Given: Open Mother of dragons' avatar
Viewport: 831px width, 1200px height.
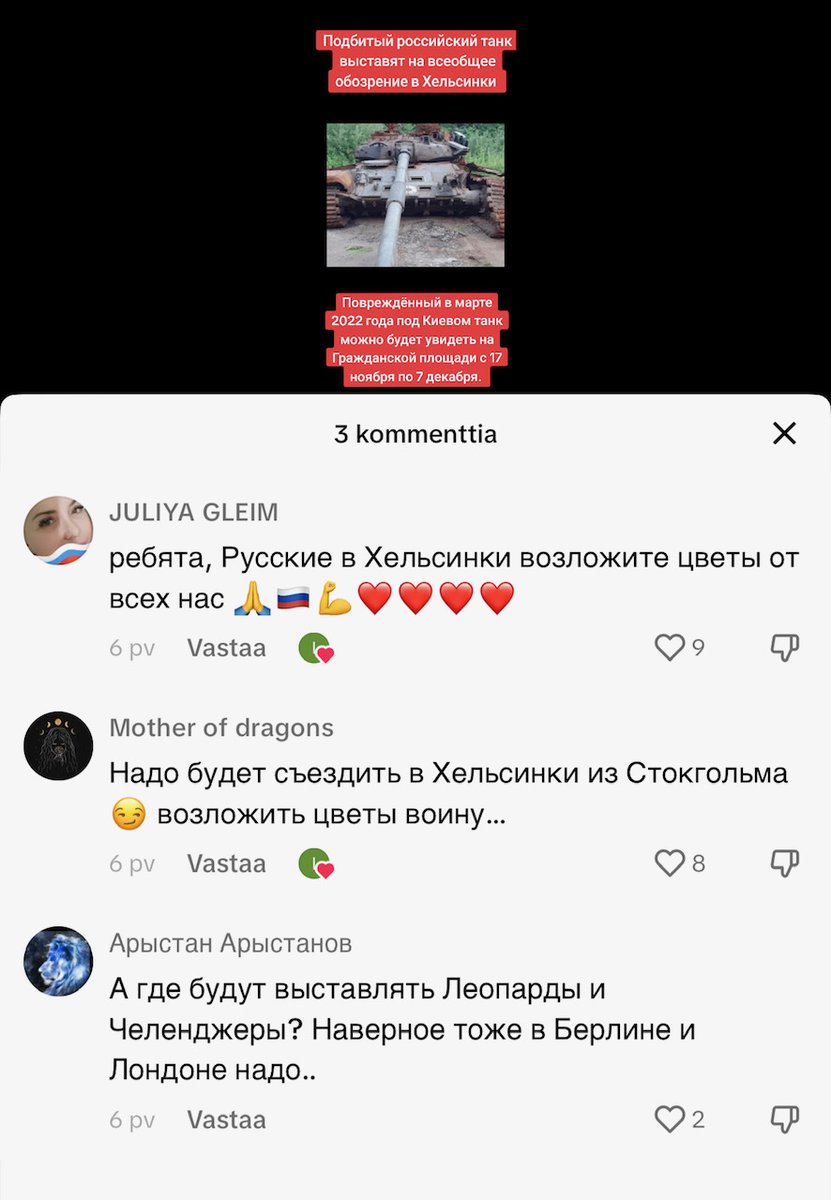Looking at the screenshot, I should pyautogui.click(x=58, y=746).
